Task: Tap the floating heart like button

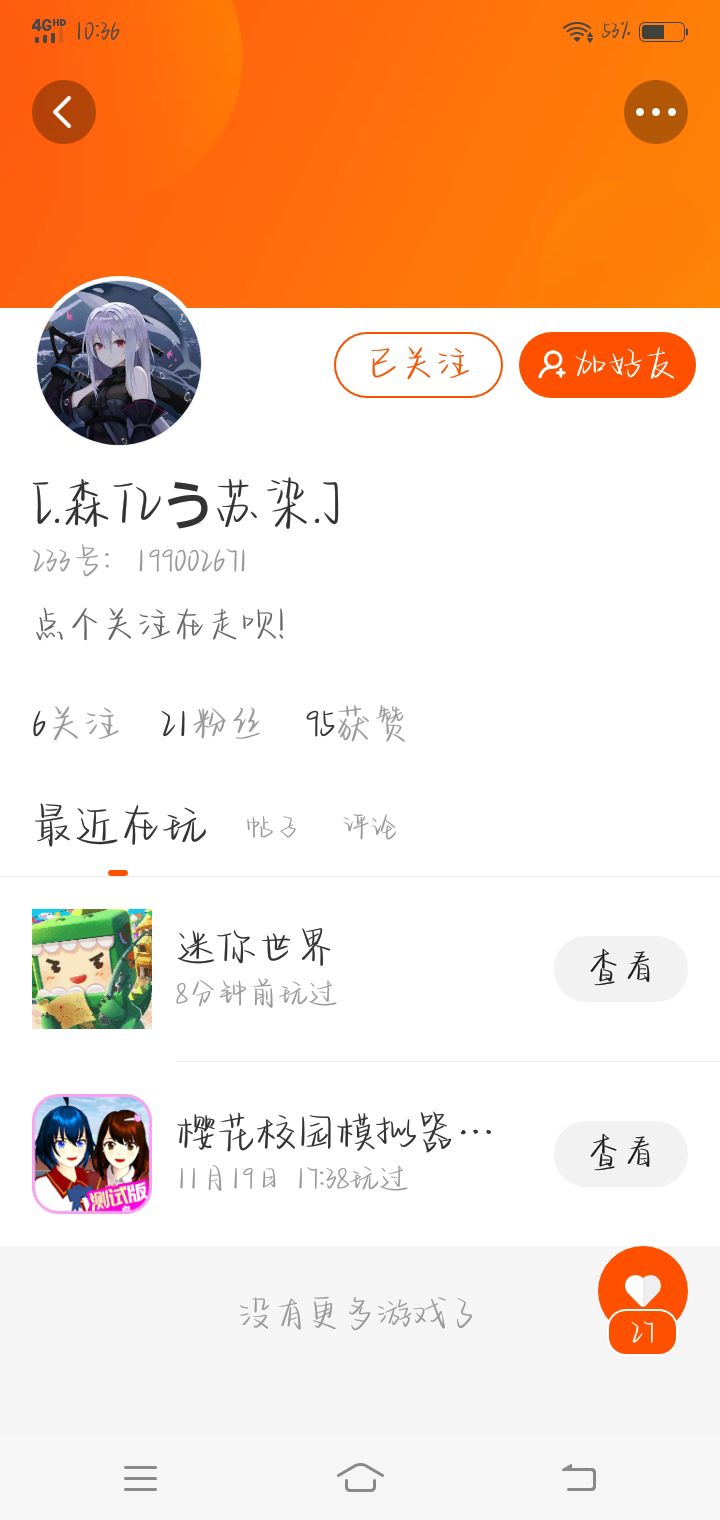Action: click(x=642, y=1292)
